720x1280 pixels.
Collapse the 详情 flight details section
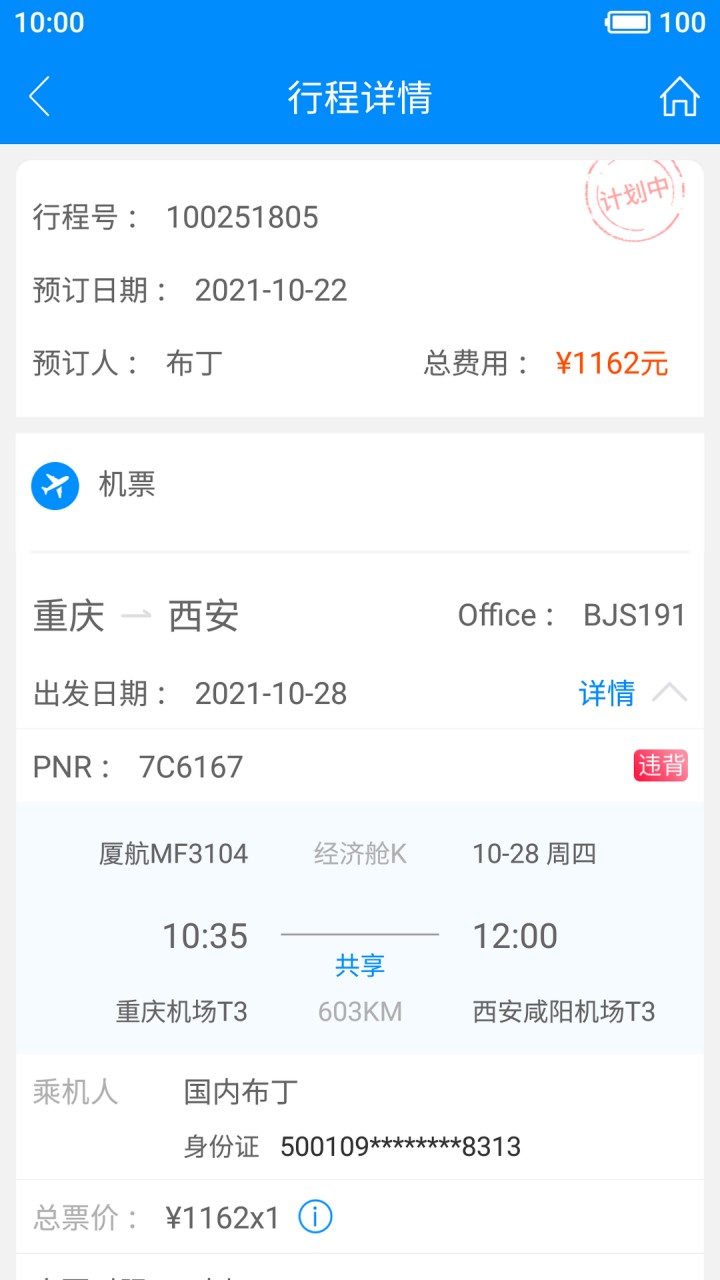pyautogui.click(x=632, y=693)
